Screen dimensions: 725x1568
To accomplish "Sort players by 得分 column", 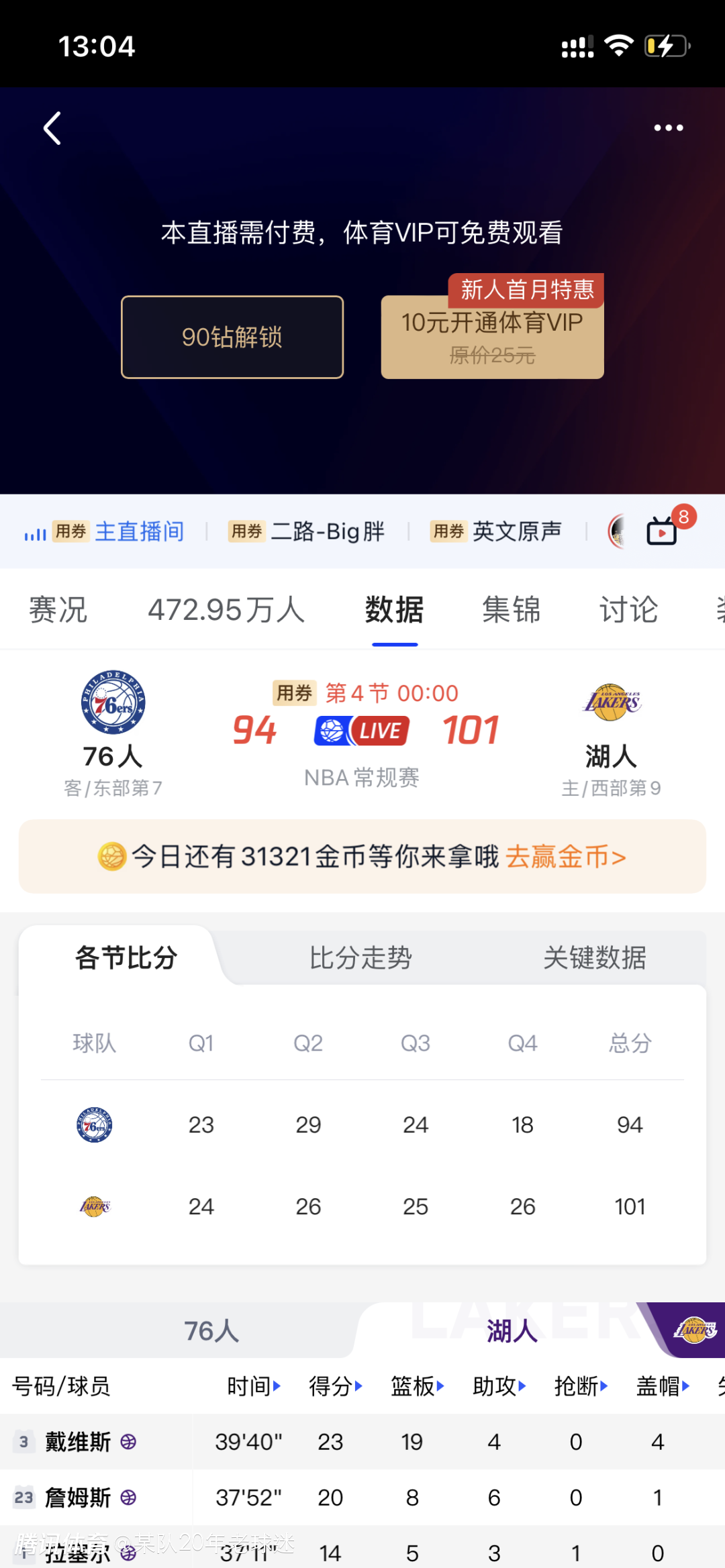I will (x=335, y=1386).
